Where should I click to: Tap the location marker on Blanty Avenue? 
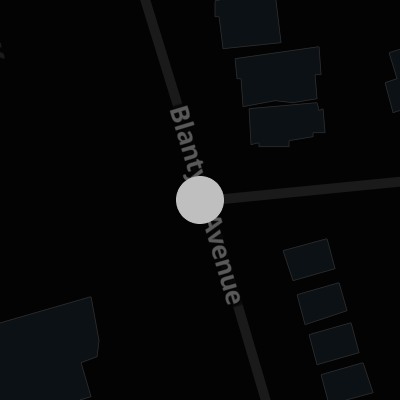(x=200, y=200)
